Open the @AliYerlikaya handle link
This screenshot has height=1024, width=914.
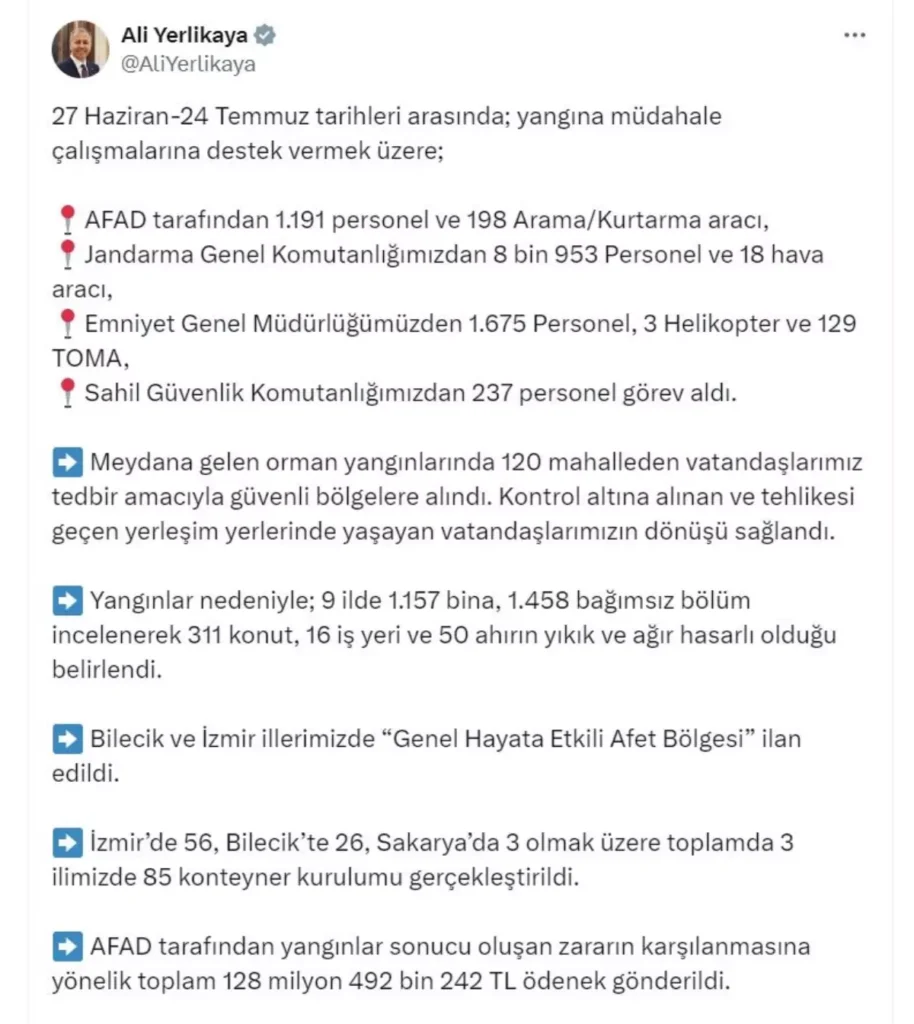(x=188, y=64)
